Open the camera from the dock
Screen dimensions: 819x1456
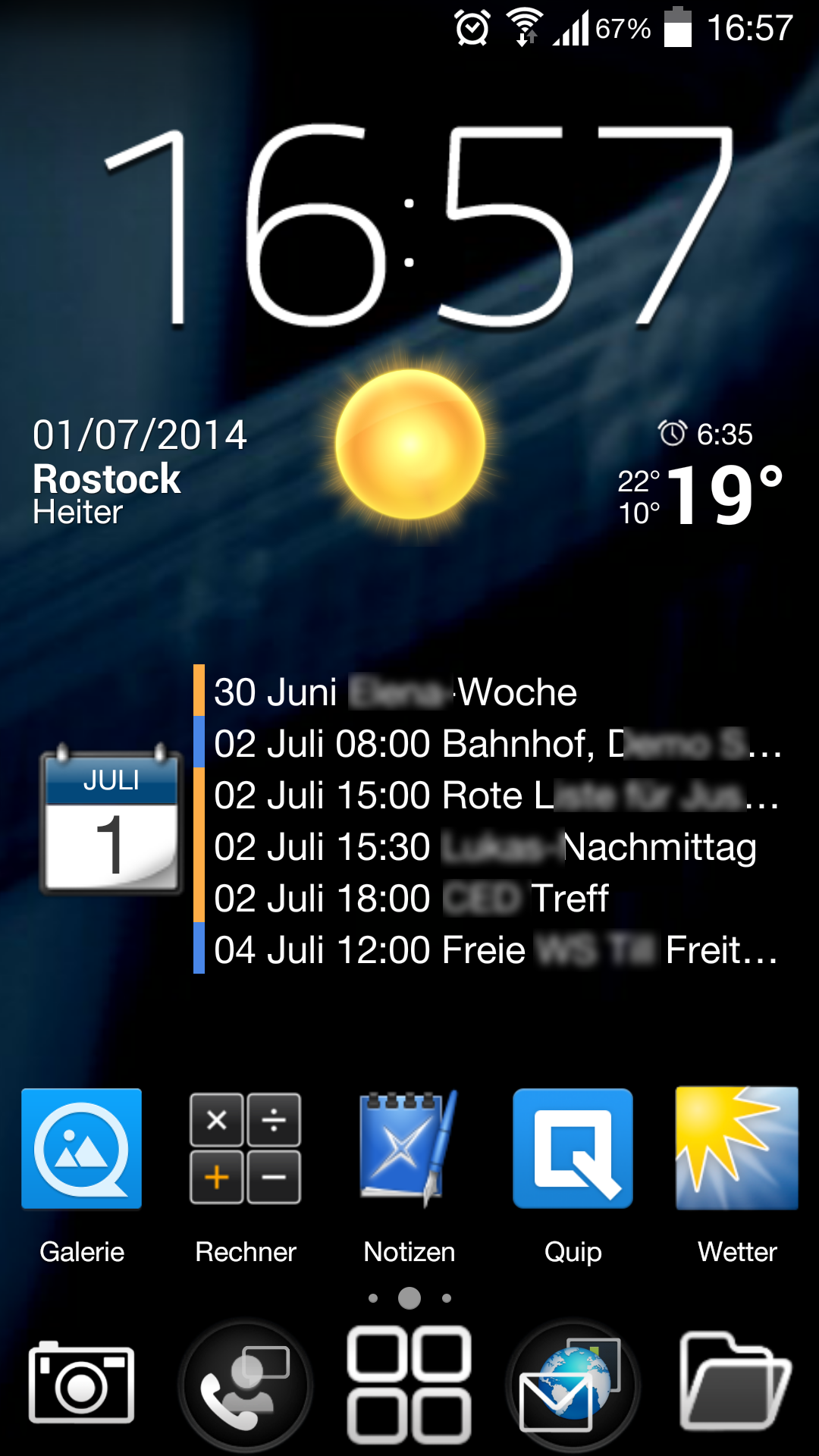click(x=82, y=1385)
